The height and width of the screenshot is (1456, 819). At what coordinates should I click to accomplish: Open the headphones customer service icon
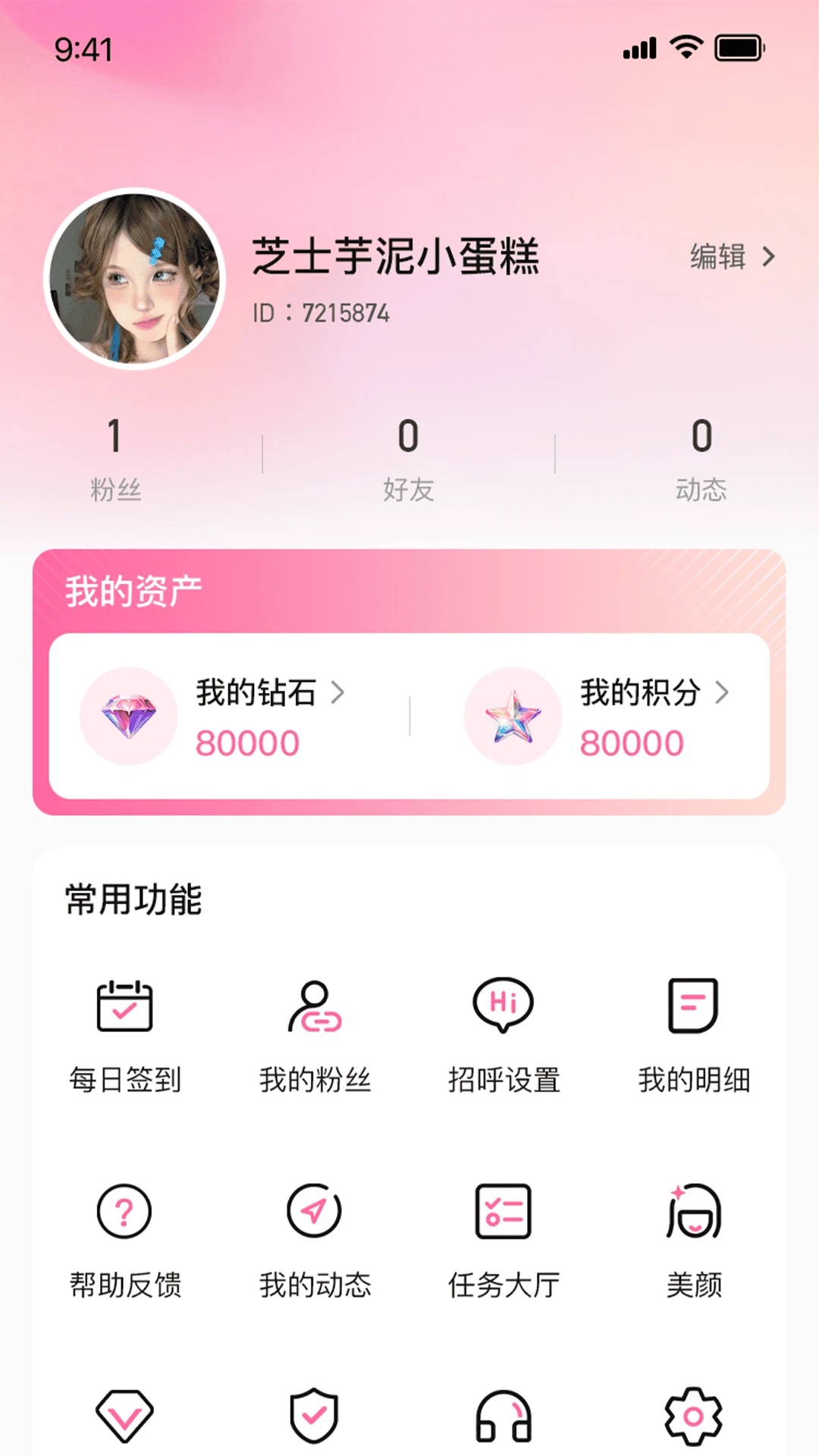pyautogui.click(x=504, y=1416)
